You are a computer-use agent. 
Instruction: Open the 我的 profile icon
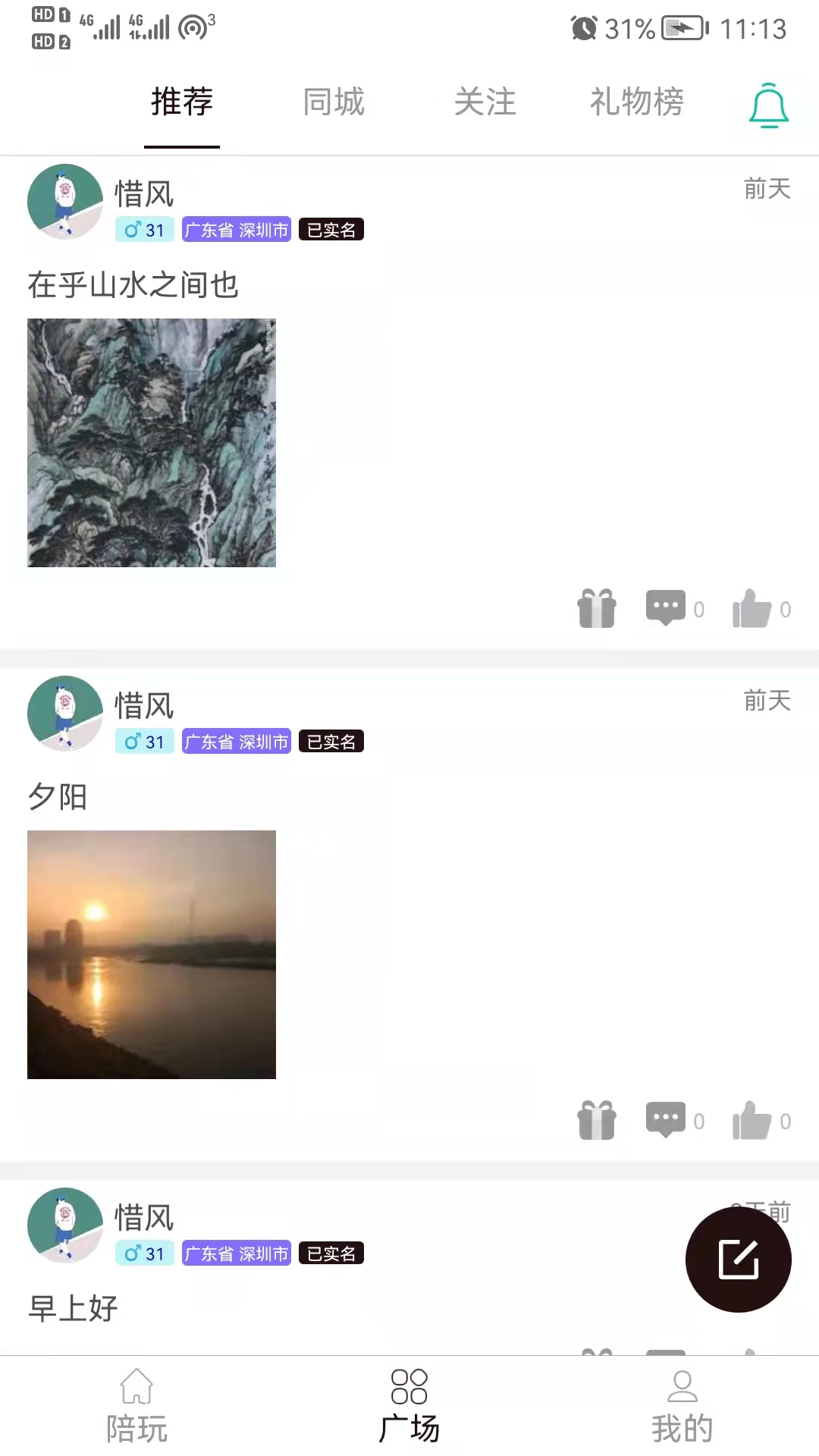pos(682,1407)
